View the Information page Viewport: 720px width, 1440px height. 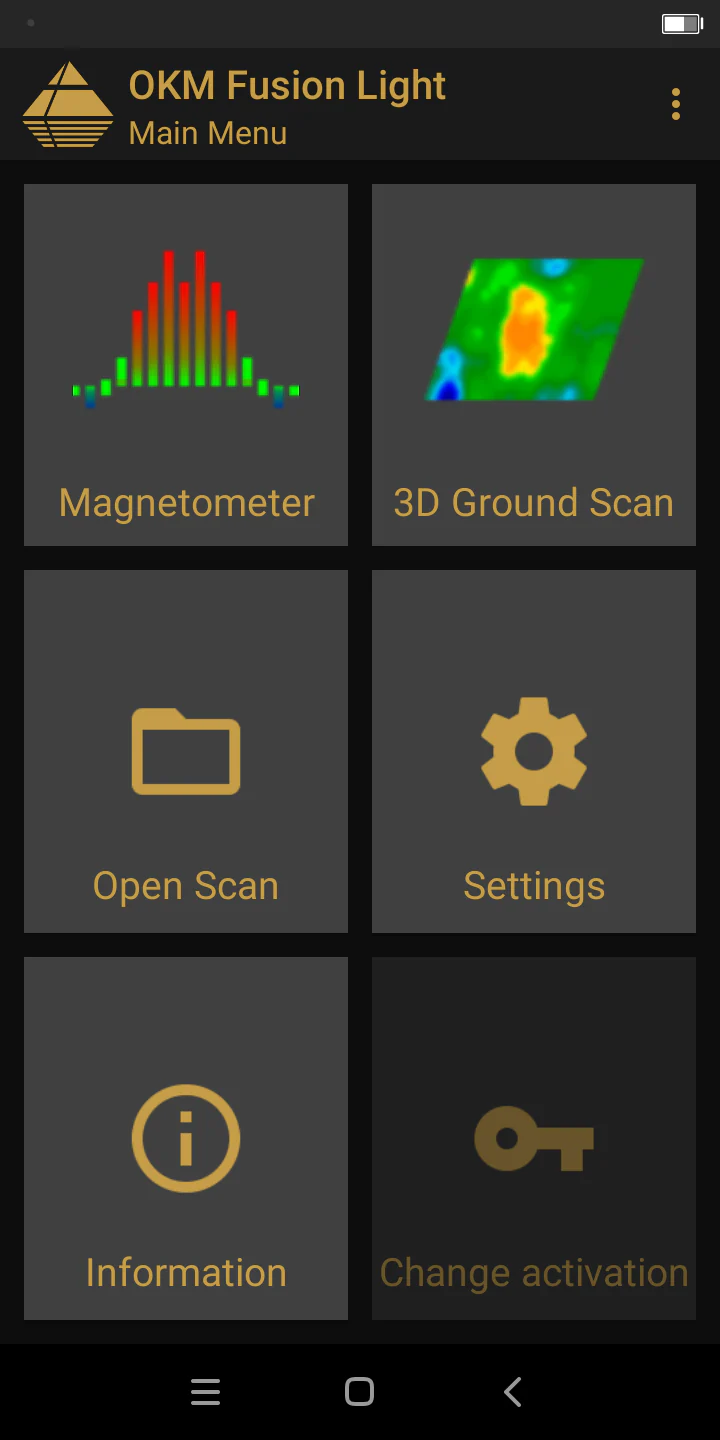[186, 1138]
